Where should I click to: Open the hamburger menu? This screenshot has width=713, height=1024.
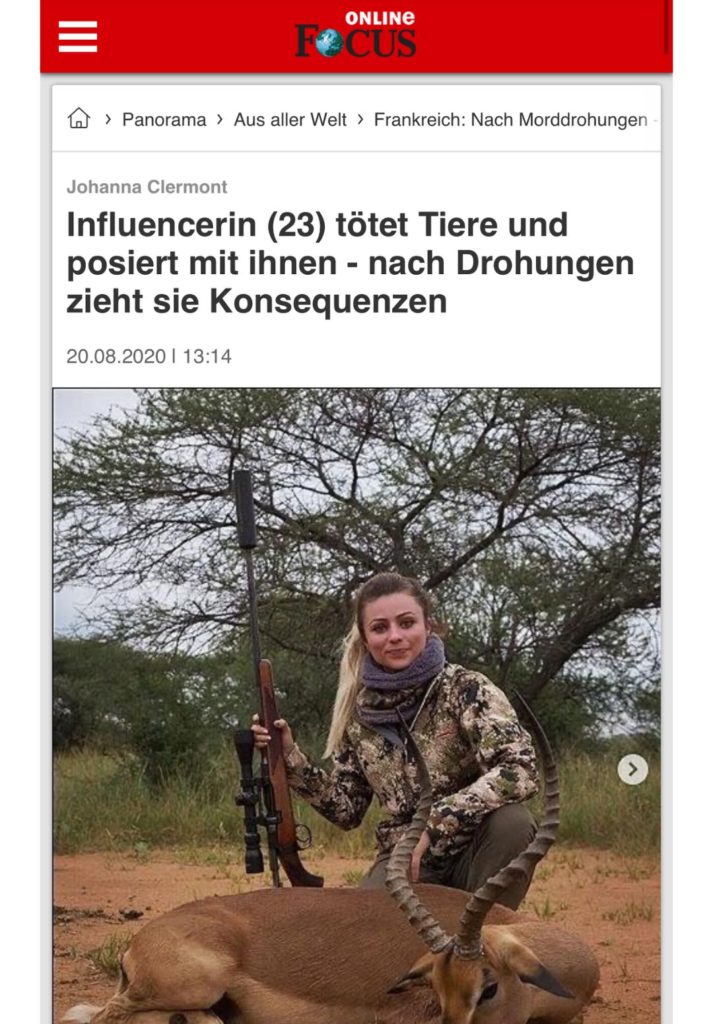[x=78, y=36]
